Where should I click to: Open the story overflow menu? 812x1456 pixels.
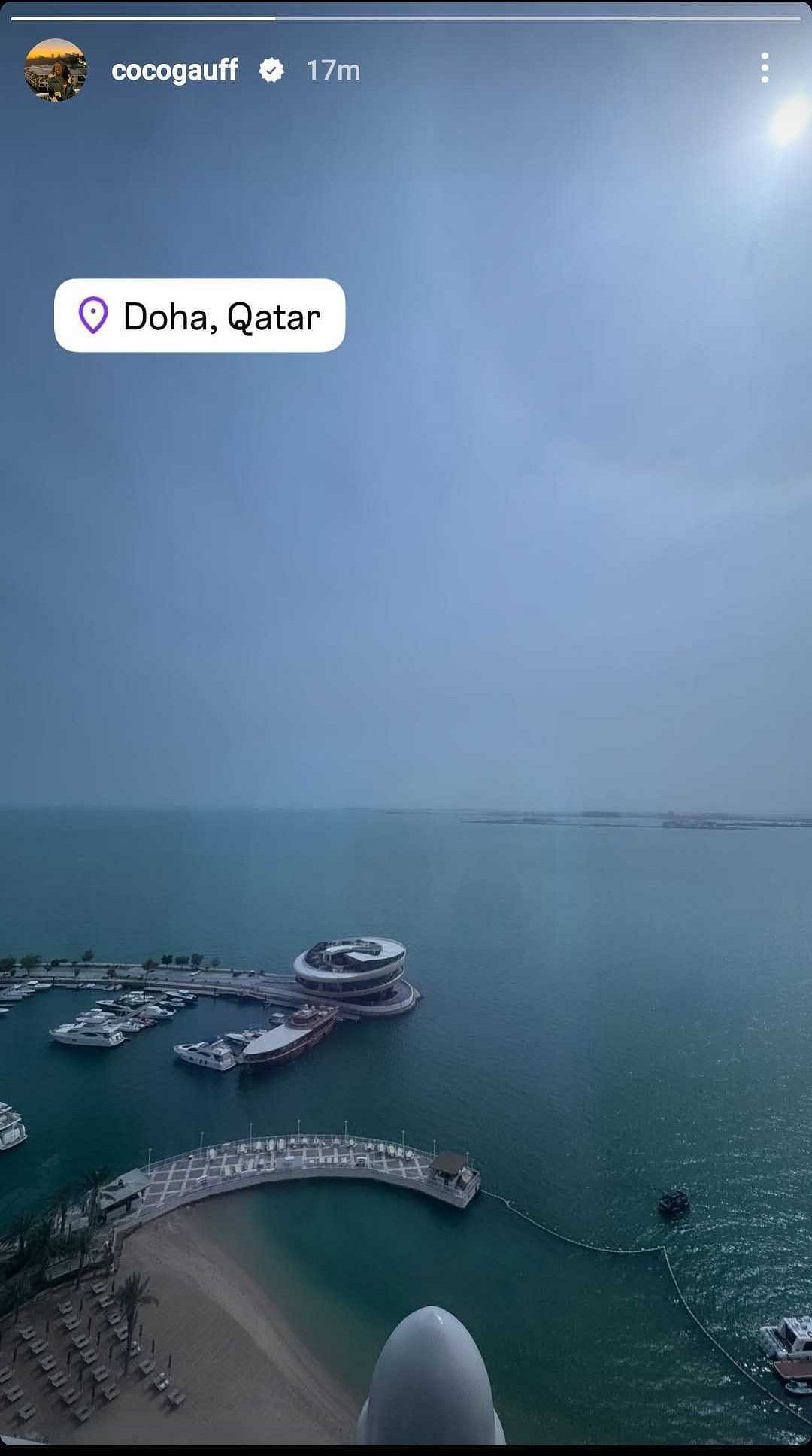(x=764, y=68)
